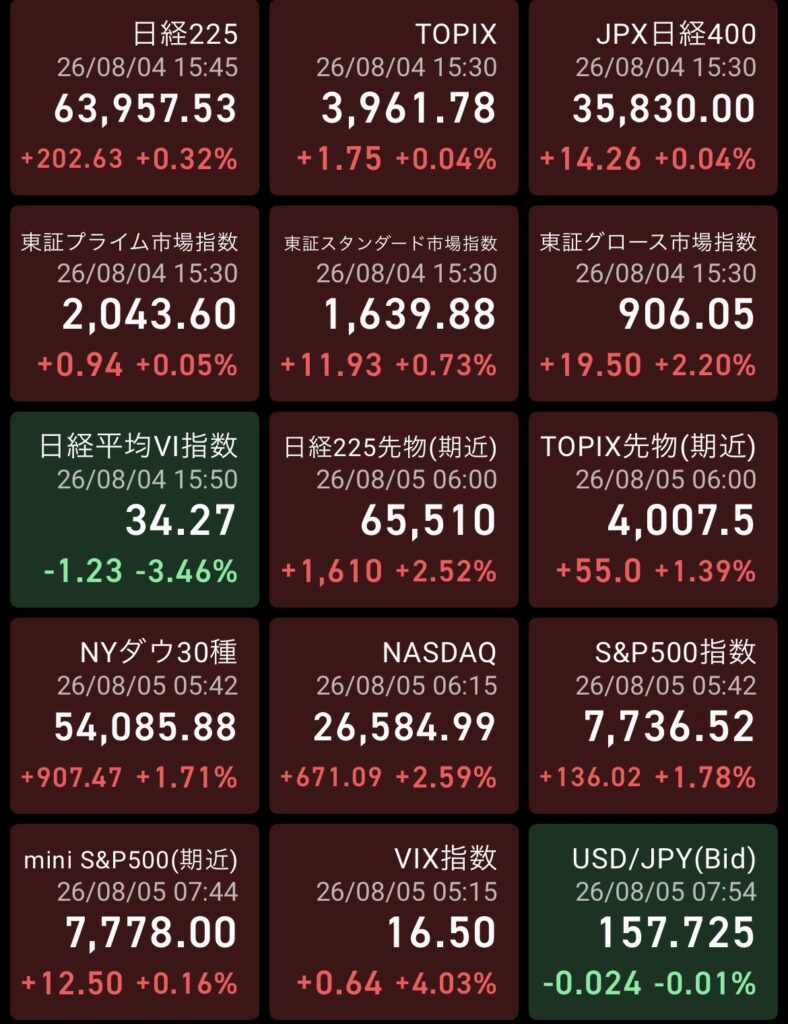
Task: Select the NYダウ30種 tile
Action: tap(134, 716)
